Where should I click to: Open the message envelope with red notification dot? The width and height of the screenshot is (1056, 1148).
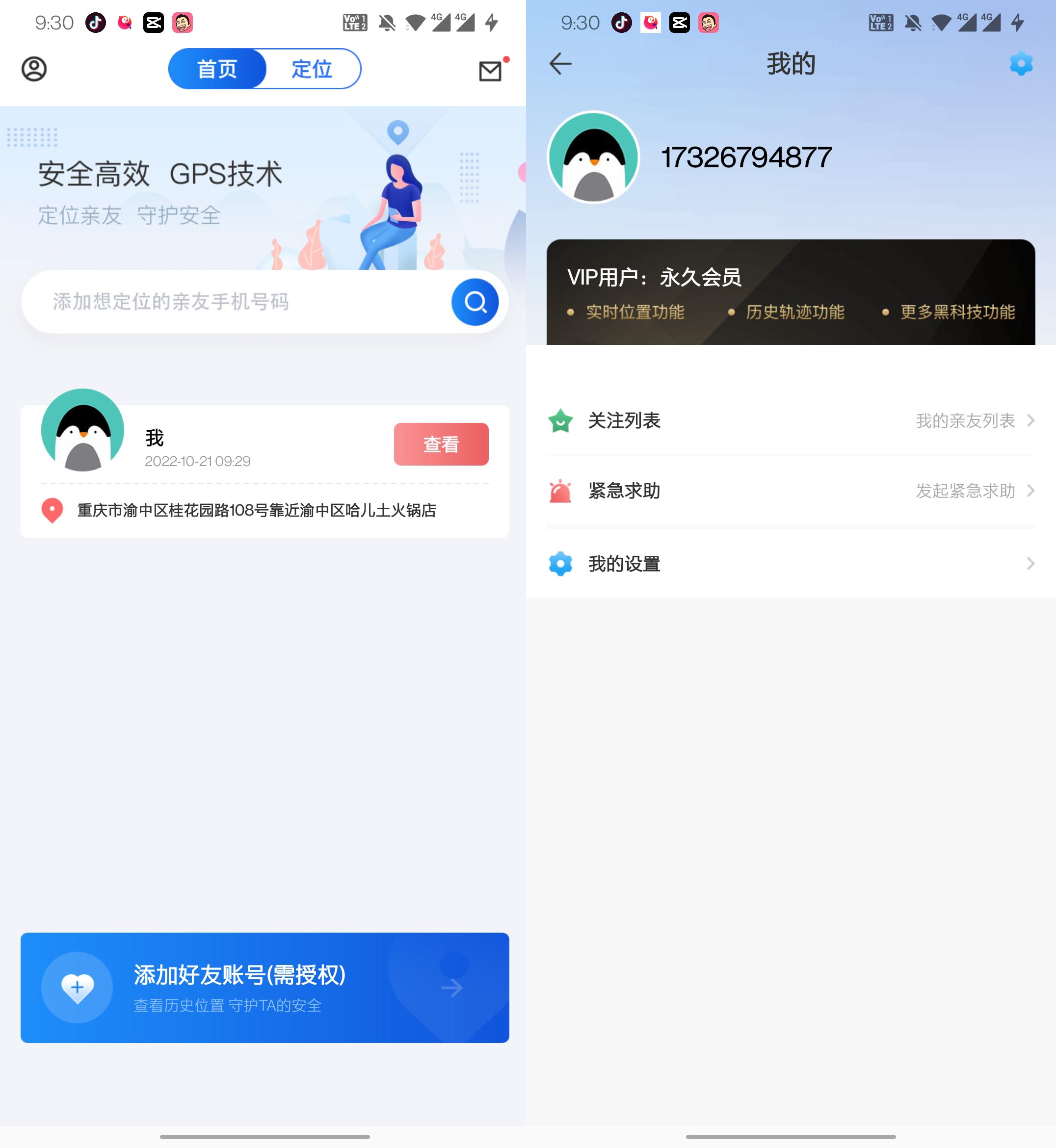click(490, 71)
